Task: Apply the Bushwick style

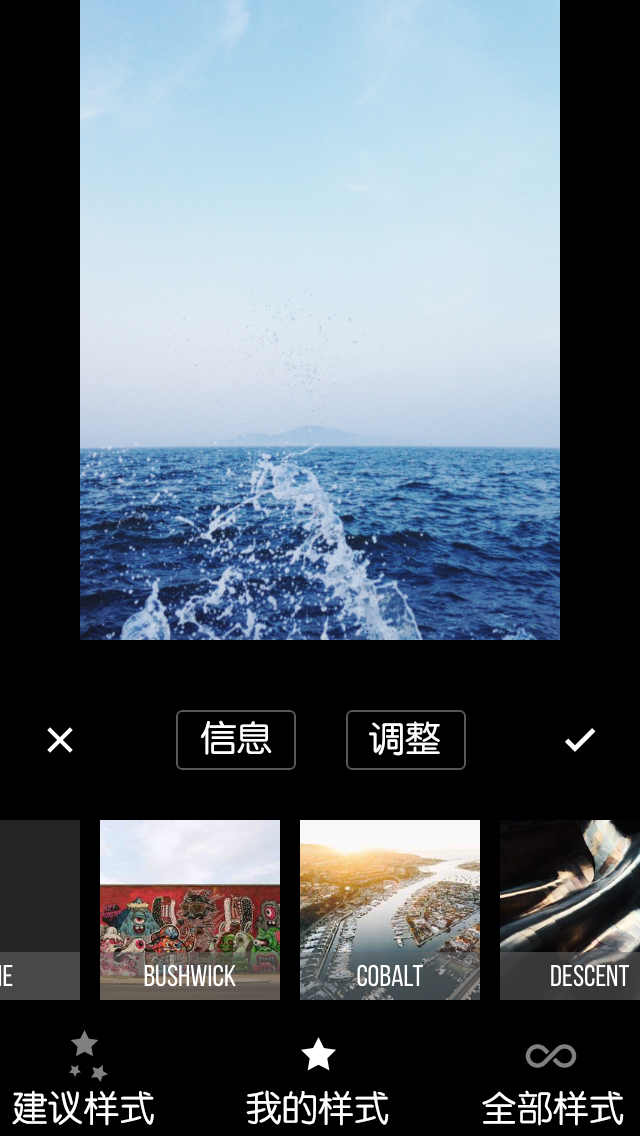Action: [x=190, y=910]
